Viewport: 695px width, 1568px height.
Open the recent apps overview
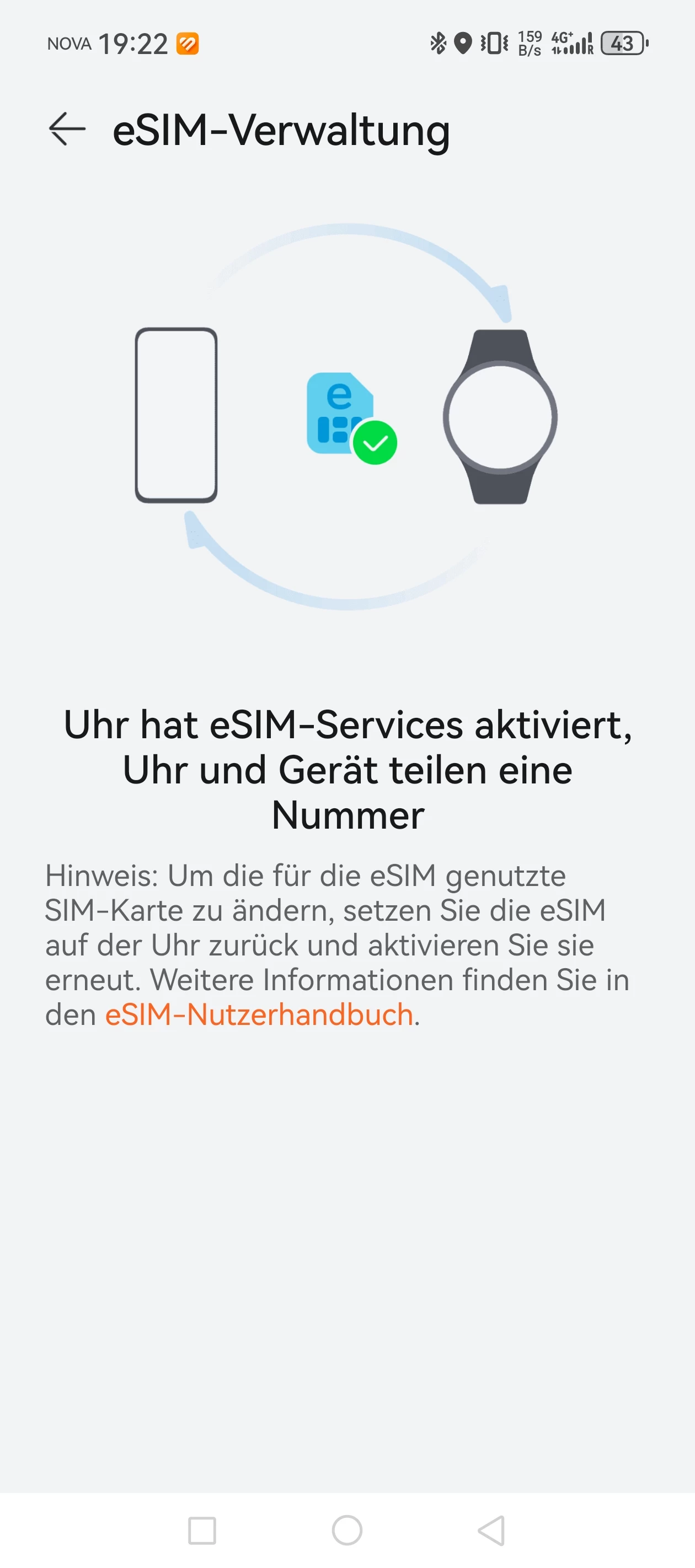(x=202, y=1531)
